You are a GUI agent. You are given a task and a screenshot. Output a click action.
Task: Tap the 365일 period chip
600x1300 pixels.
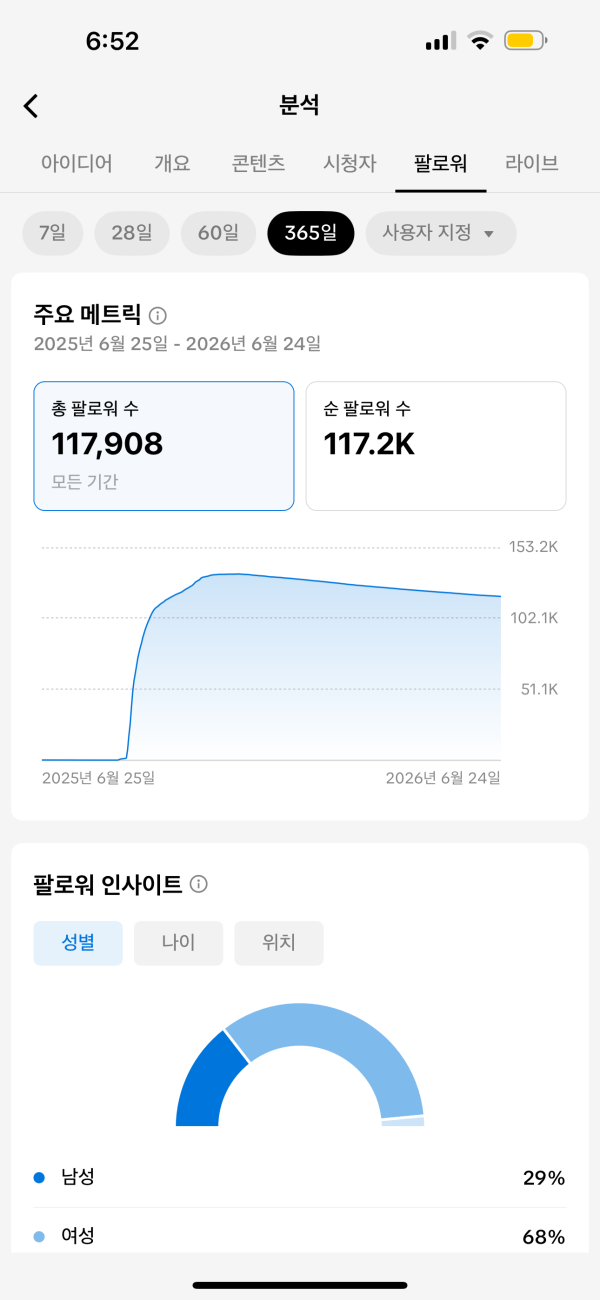tap(311, 233)
